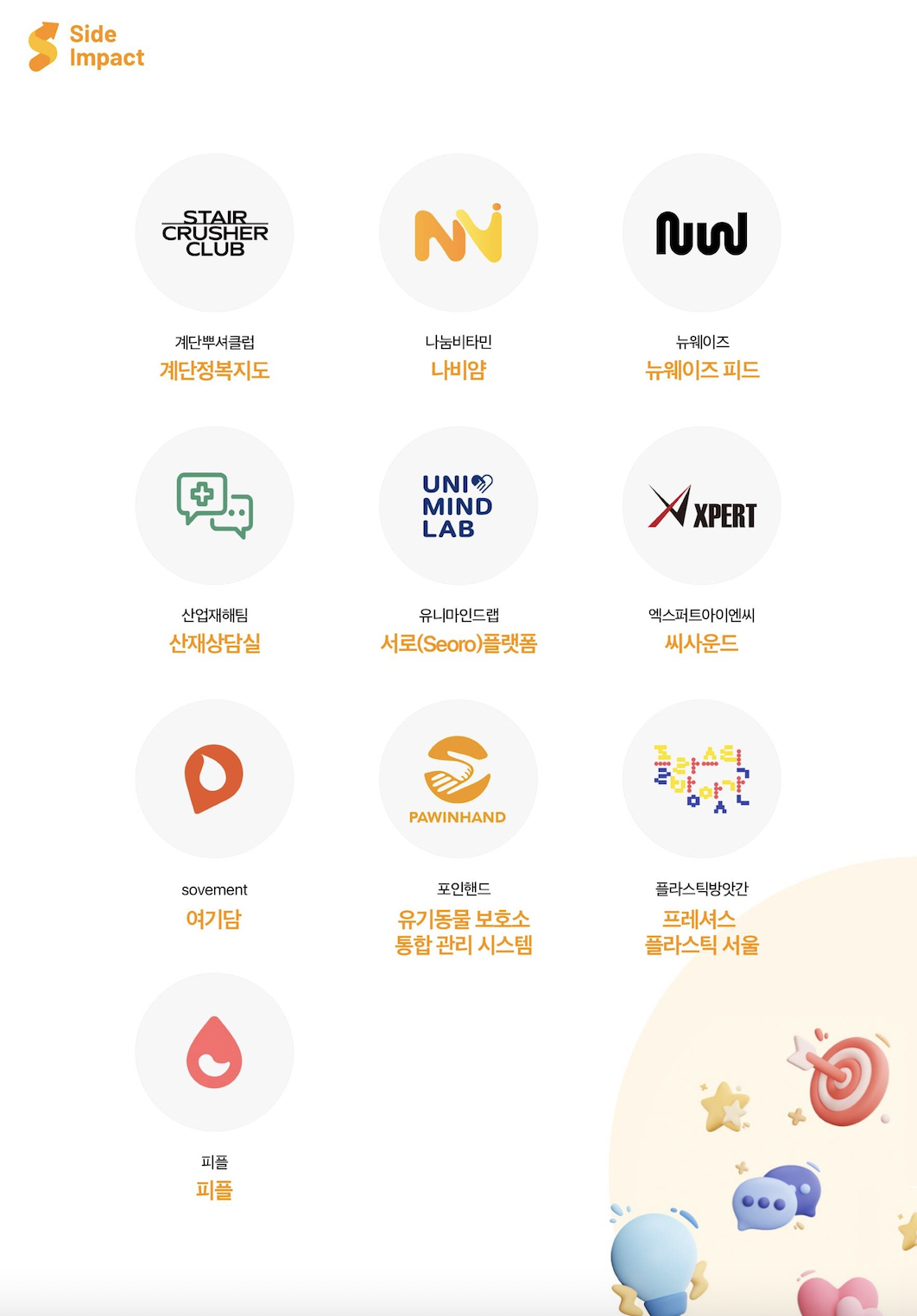The width and height of the screenshot is (917, 1316).
Task: Open the Side Impact home logo
Action: pos(85,47)
